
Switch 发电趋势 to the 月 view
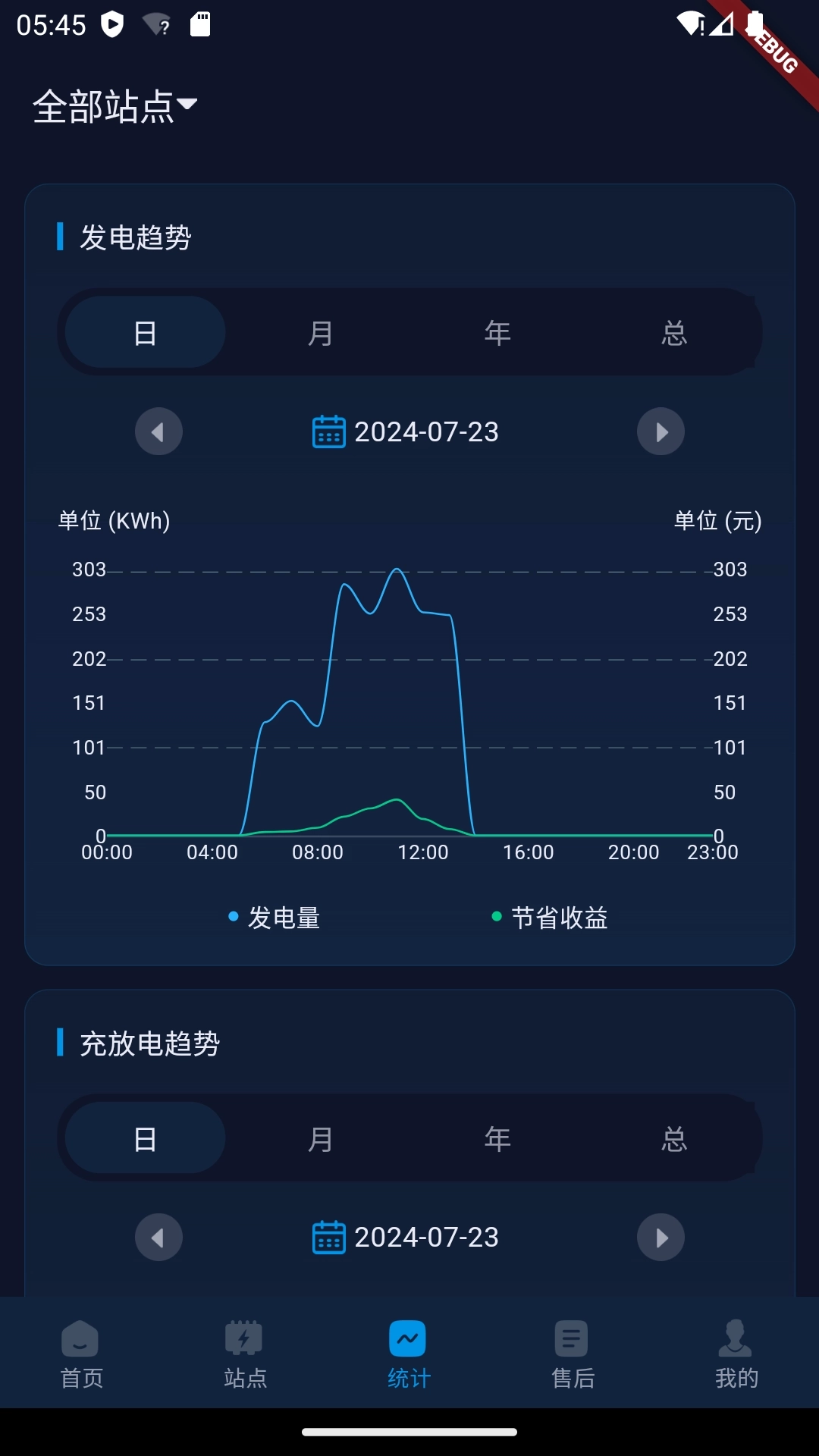[x=321, y=332]
